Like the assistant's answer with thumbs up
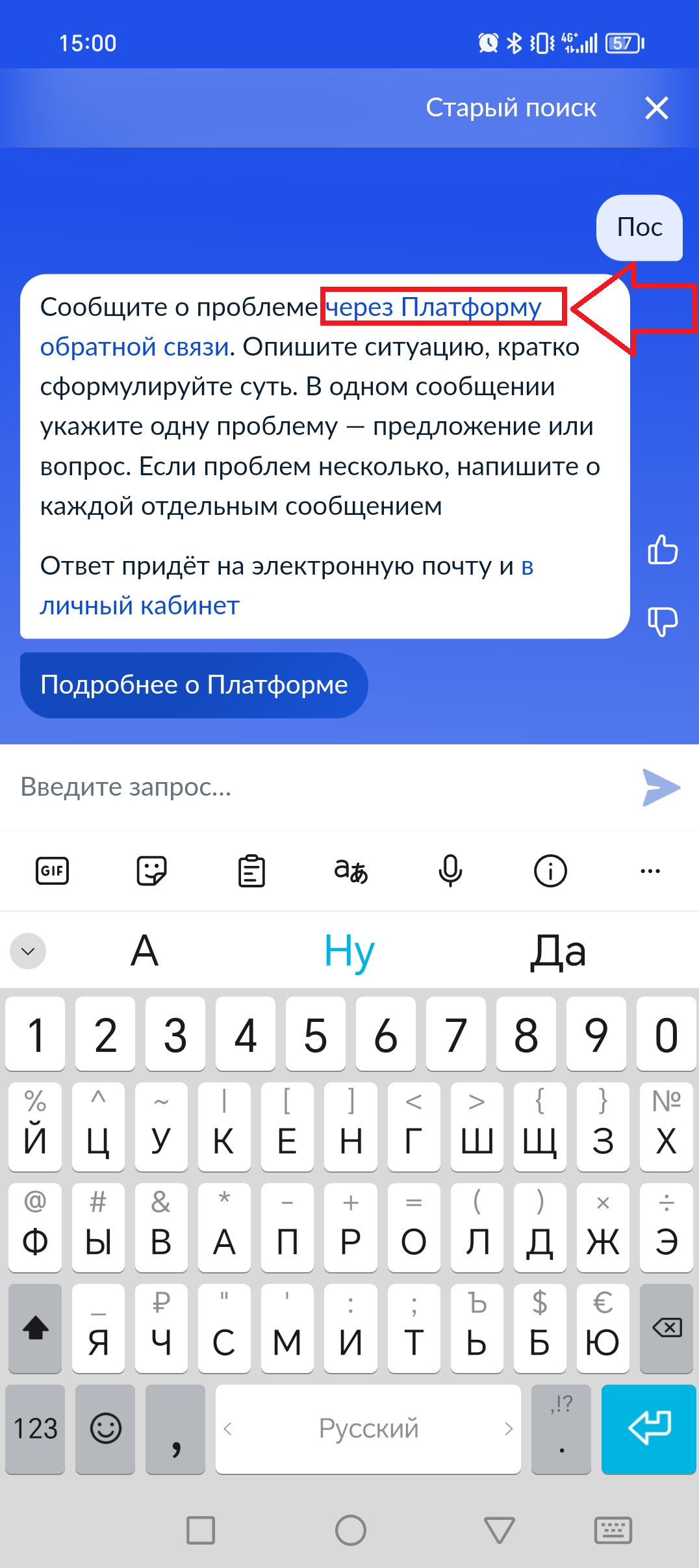Image resolution: width=699 pixels, height=1568 pixels. [663, 550]
